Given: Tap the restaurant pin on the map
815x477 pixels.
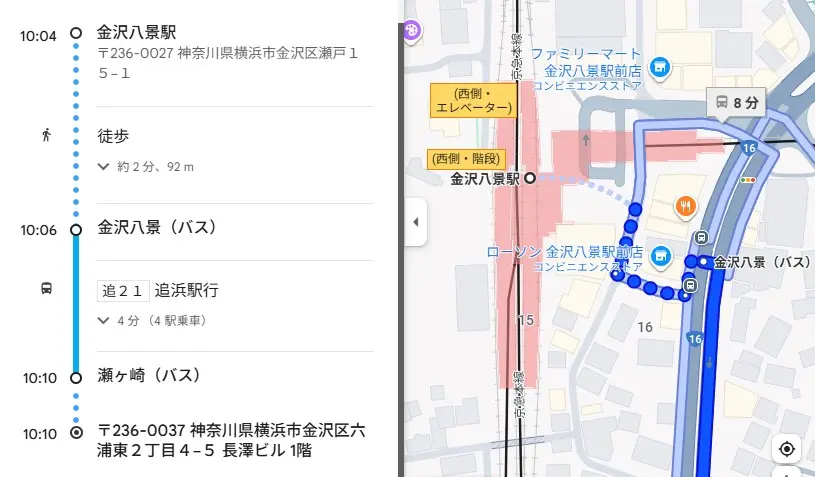Looking at the screenshot, I should (x=685, y=206).
